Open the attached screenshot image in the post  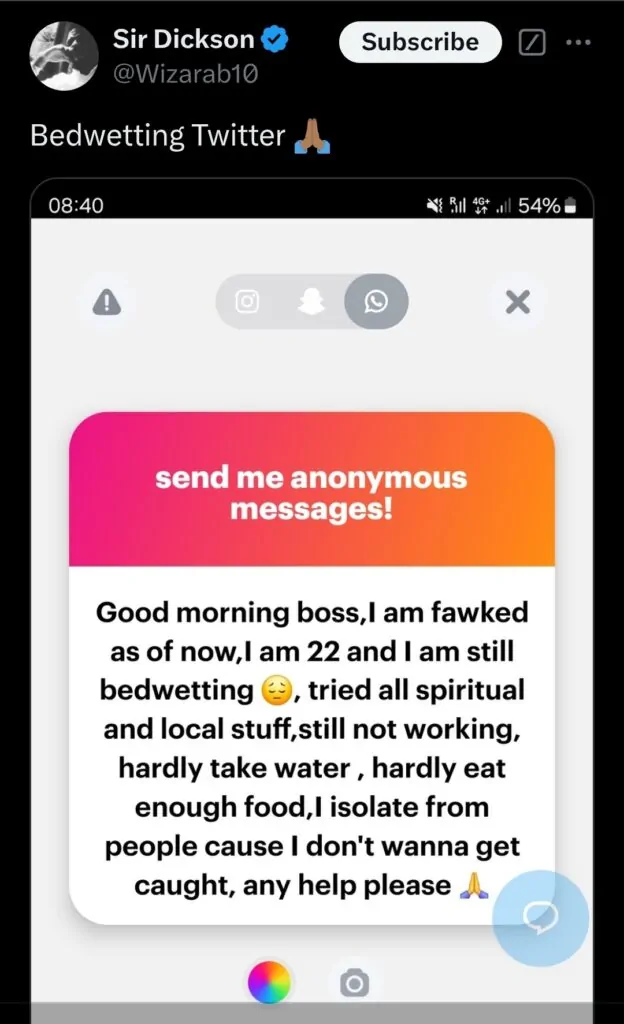(x=311, y=600)
